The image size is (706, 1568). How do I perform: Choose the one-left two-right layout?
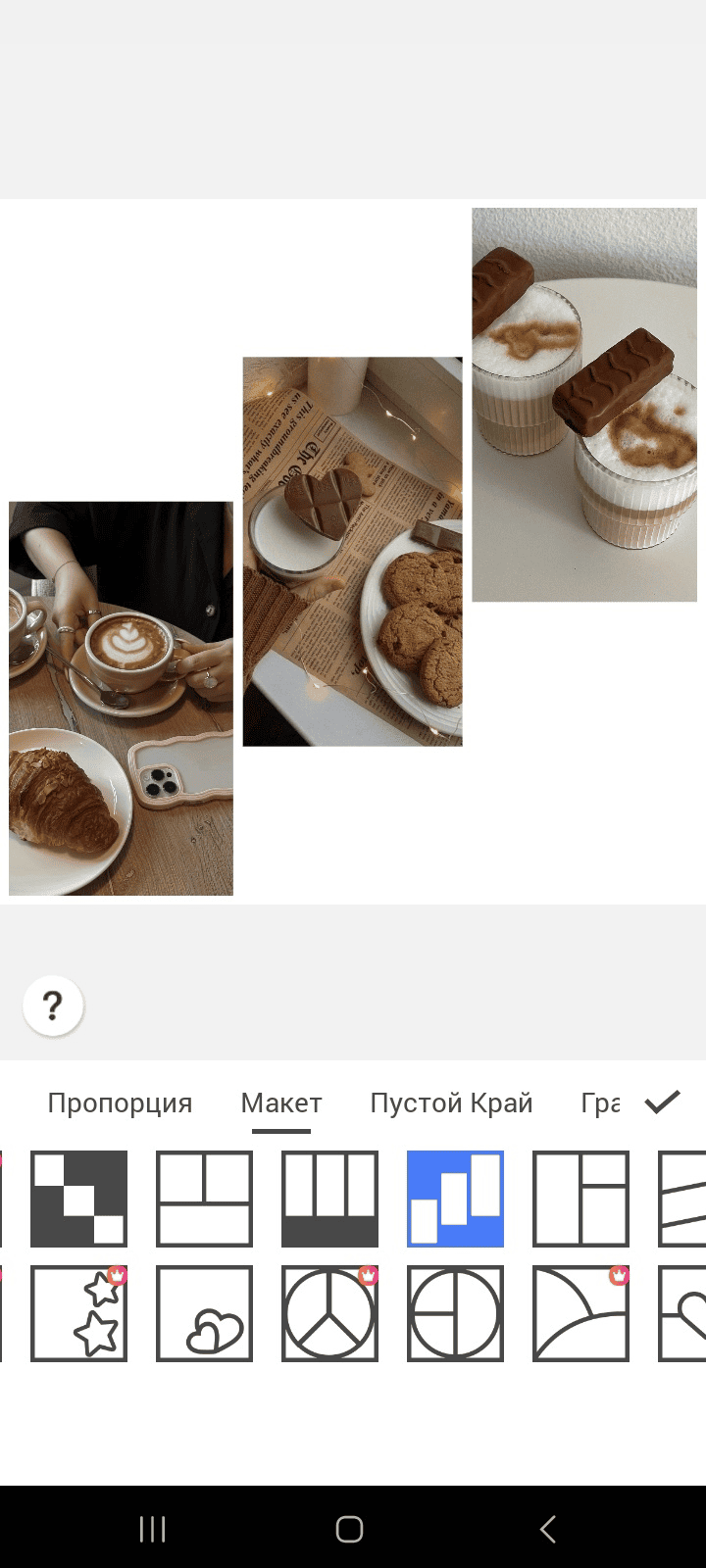[581, 1199]
